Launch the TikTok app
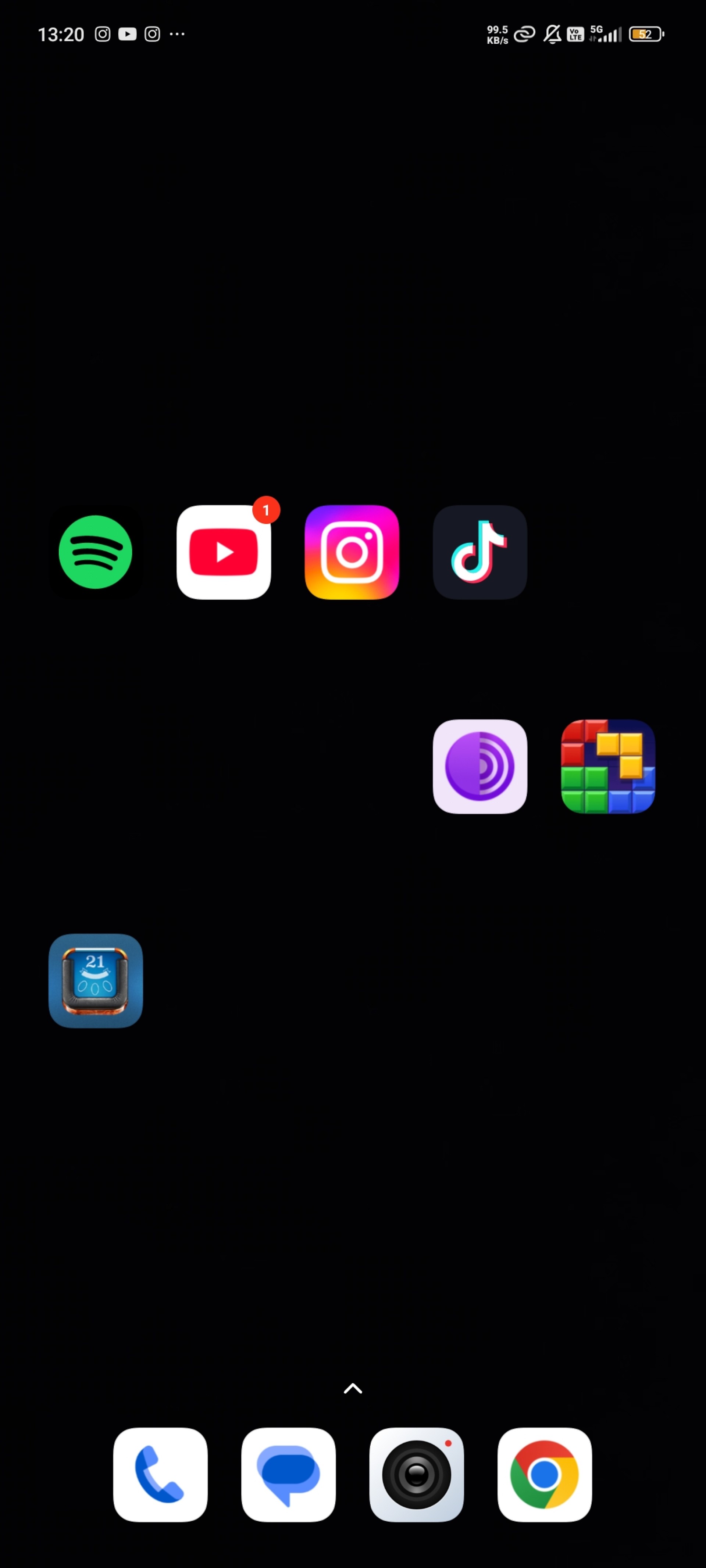The image size is (706, 1568). tap(480, 552)
